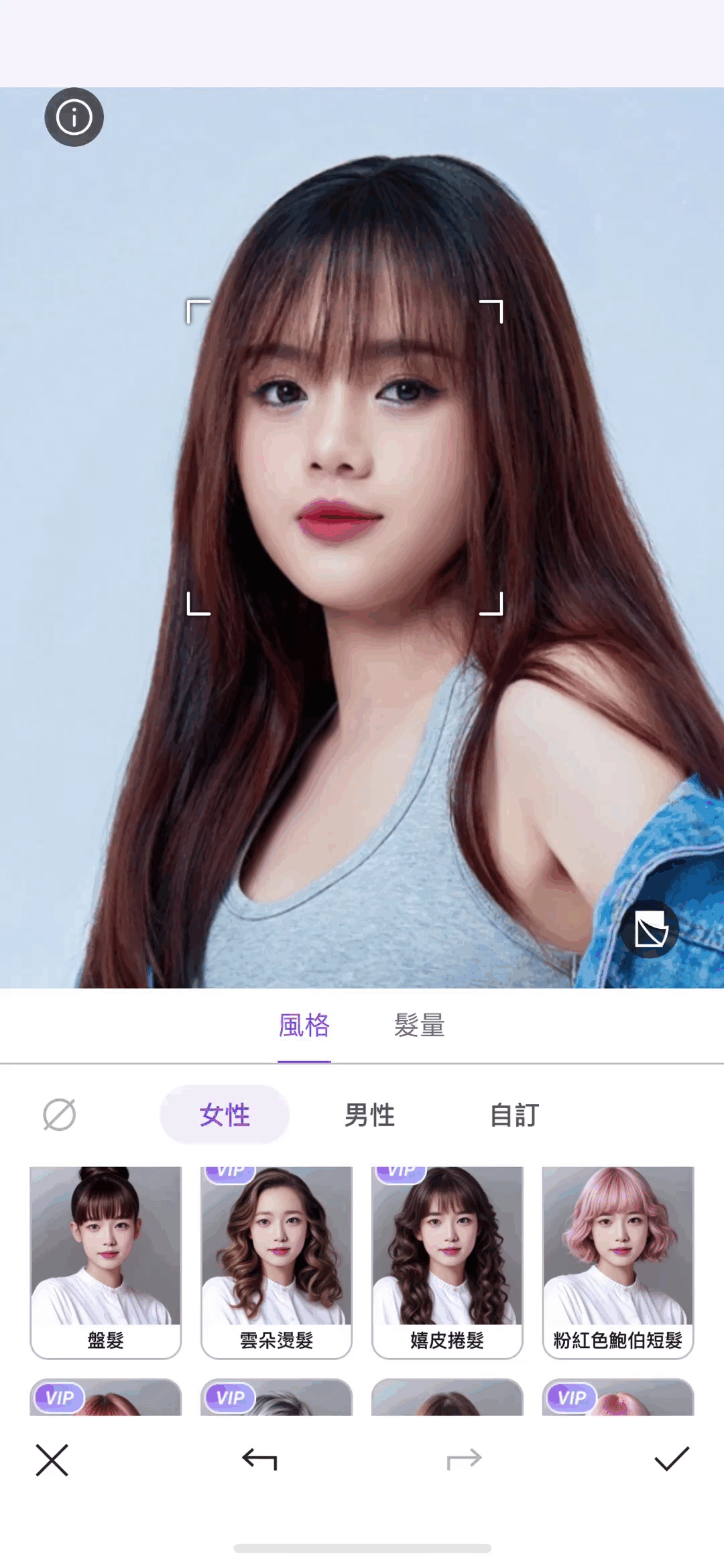Undo the last change
724x1568 pixels.
[x=259, y=1459]
